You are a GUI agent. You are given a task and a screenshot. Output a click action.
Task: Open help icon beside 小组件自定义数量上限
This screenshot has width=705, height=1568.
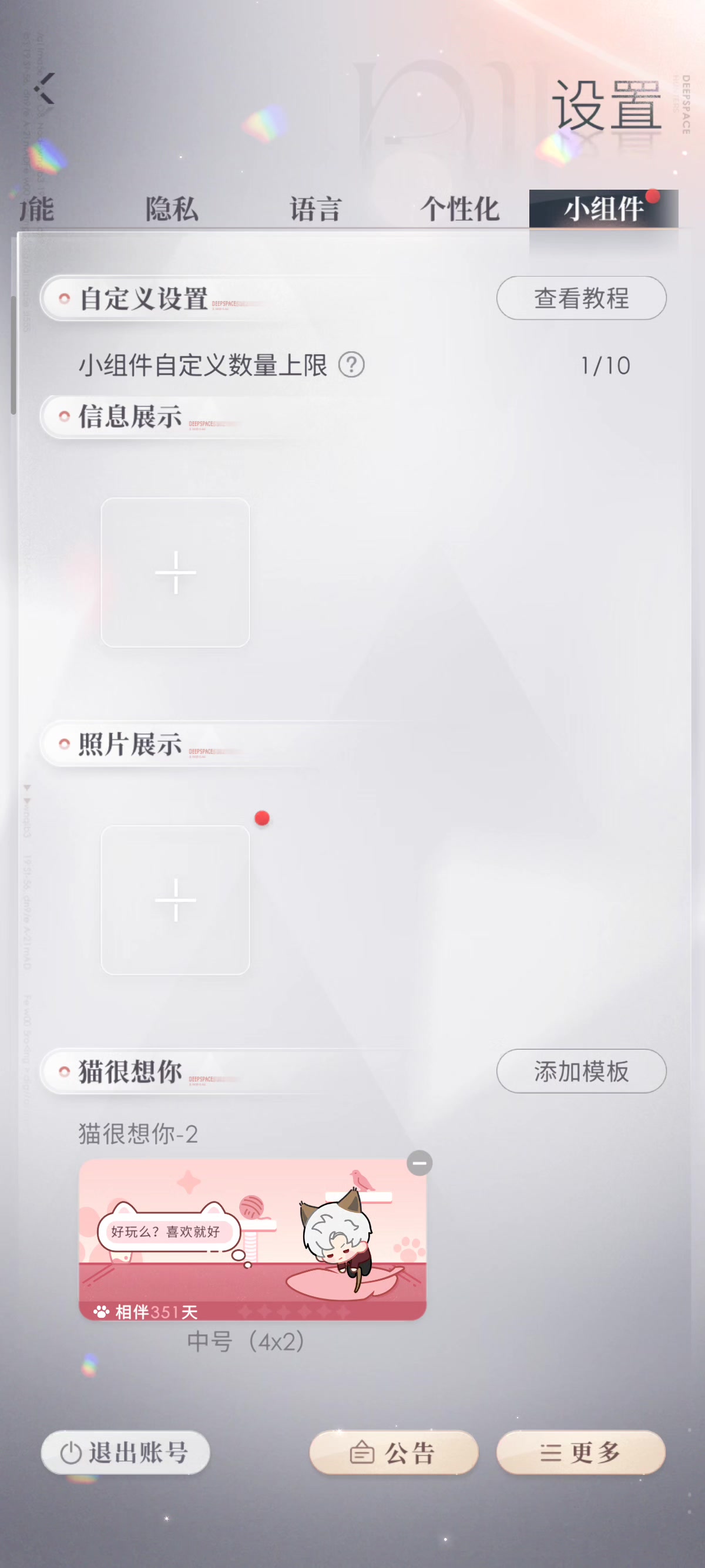pos(351,365)
